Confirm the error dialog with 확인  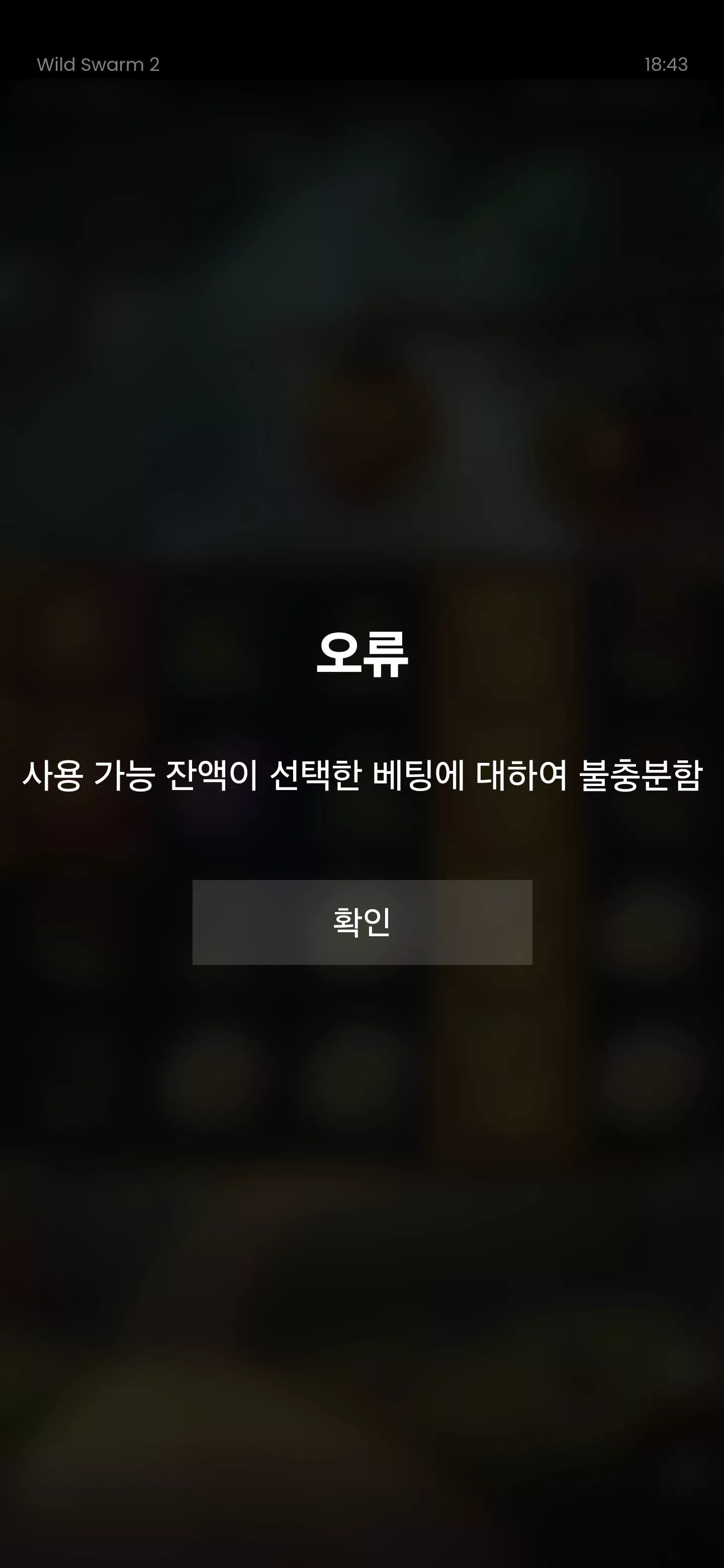(x=363, y=922)
